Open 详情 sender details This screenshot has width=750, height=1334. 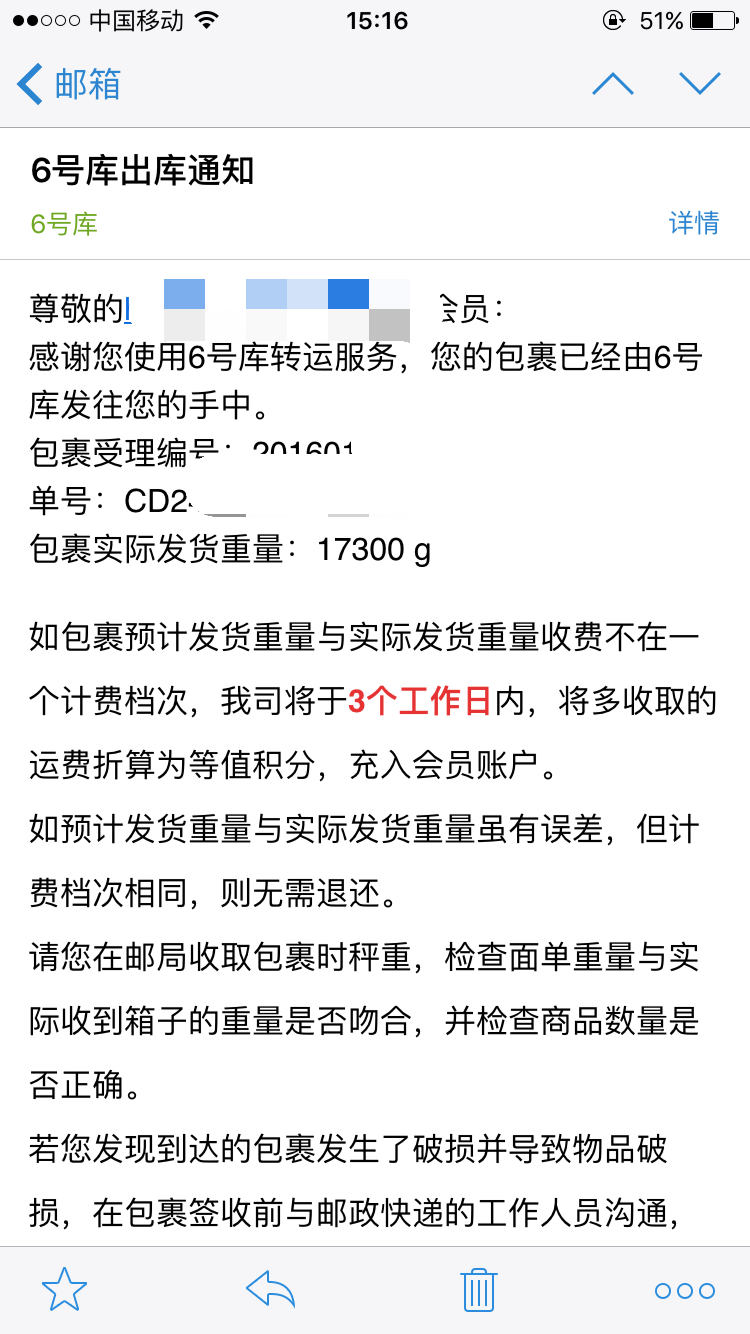click(694, 222)
